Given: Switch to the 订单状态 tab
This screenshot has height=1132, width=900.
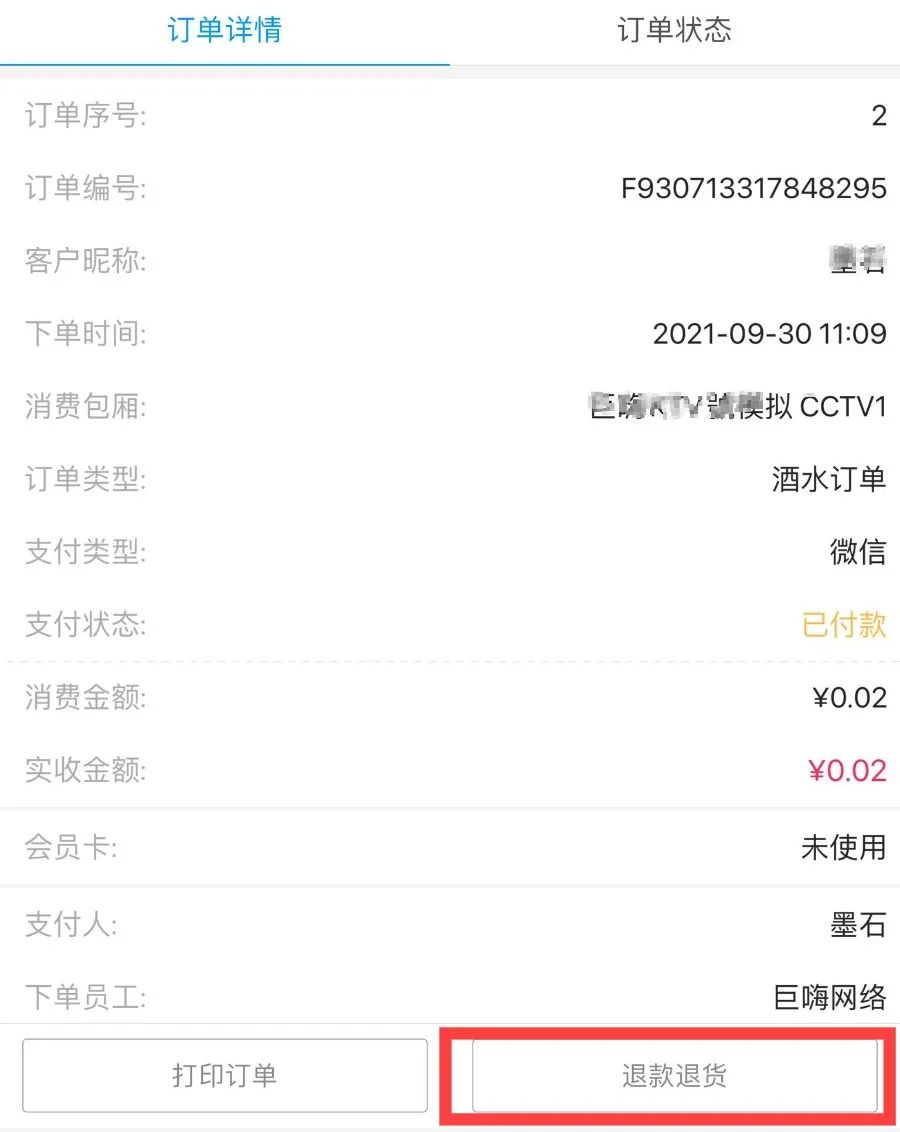Looking at the screenshot, I should tap(674, 30).
